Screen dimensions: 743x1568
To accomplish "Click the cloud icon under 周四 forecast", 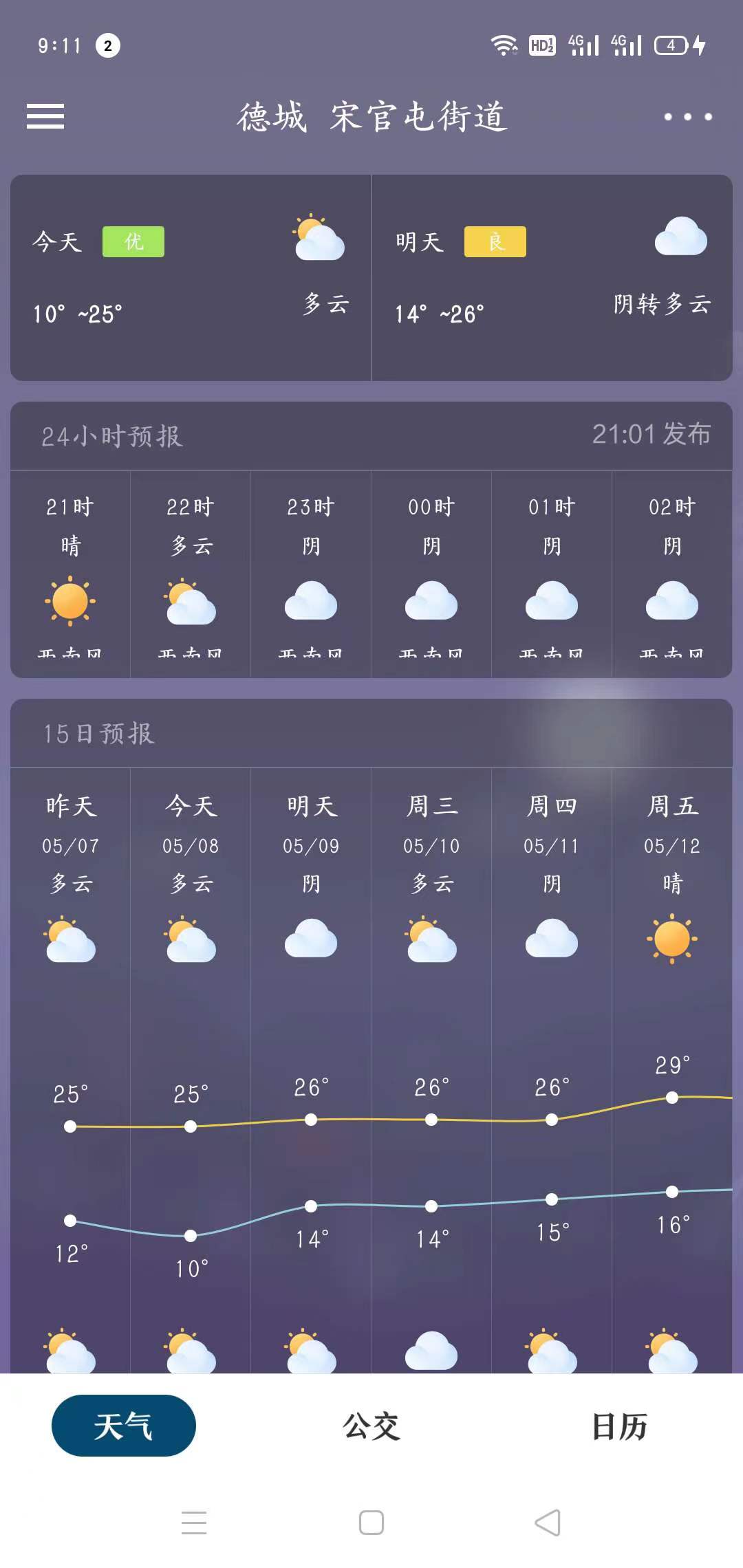I will coord(552,941).
